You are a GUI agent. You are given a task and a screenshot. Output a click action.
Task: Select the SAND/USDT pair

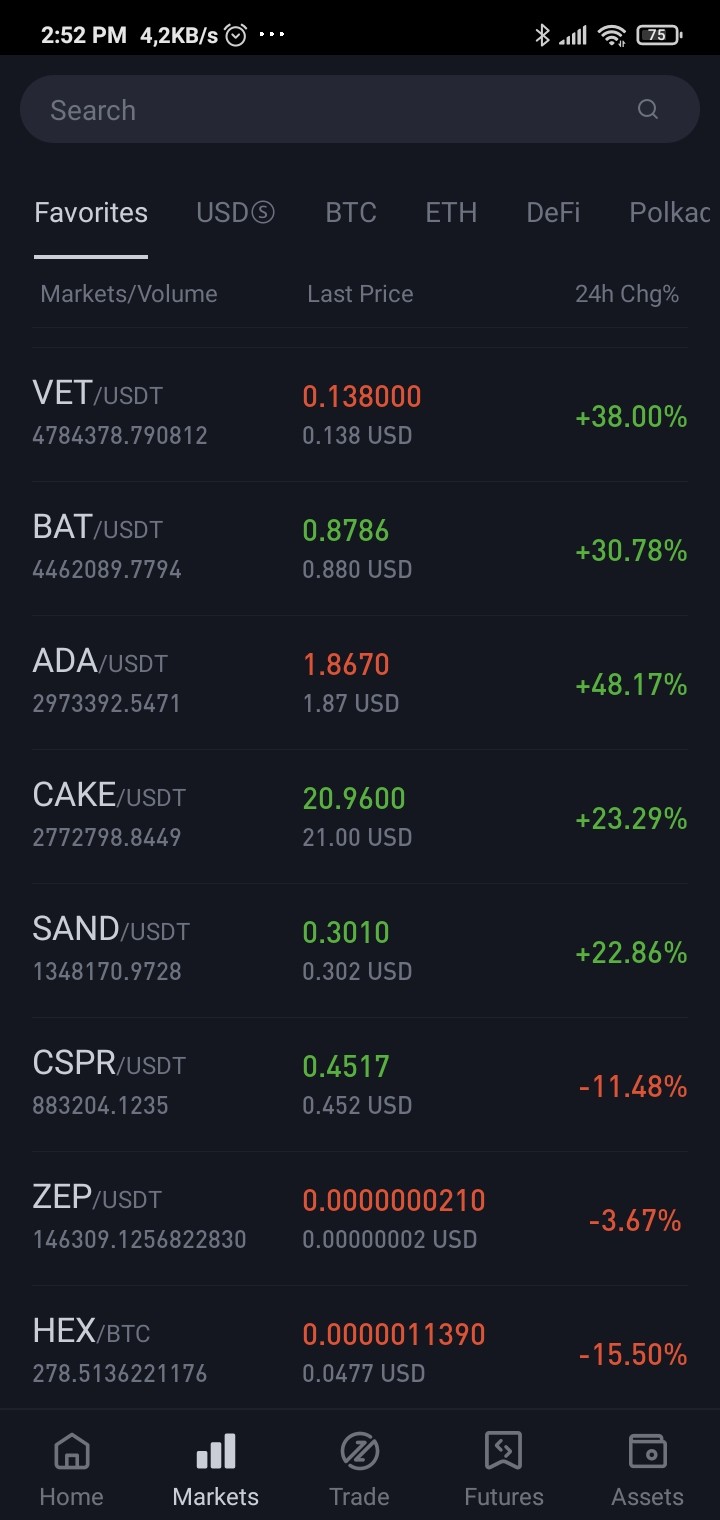(x=360, y=951)
